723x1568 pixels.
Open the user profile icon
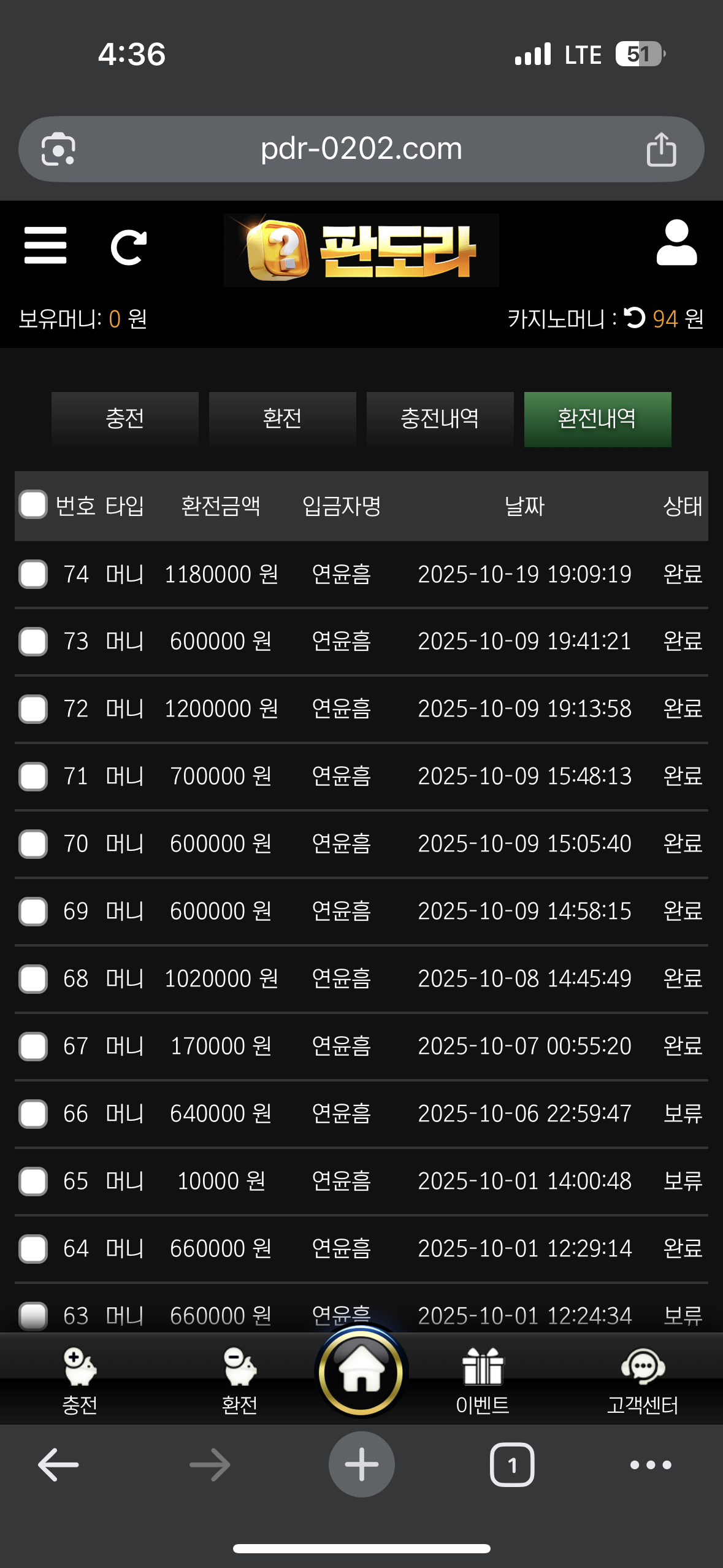coord(676,243)
